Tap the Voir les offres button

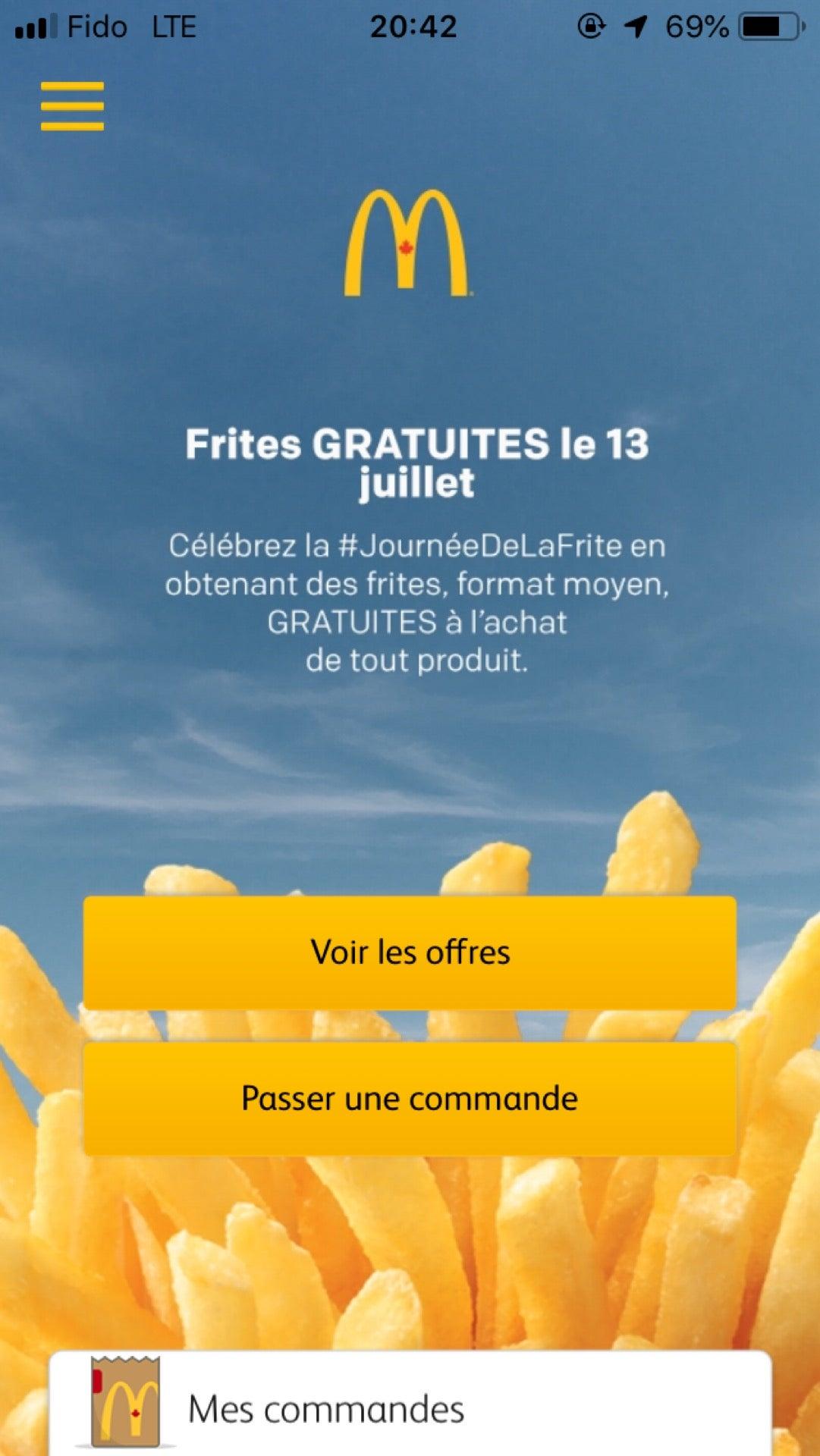coord(410,950)
